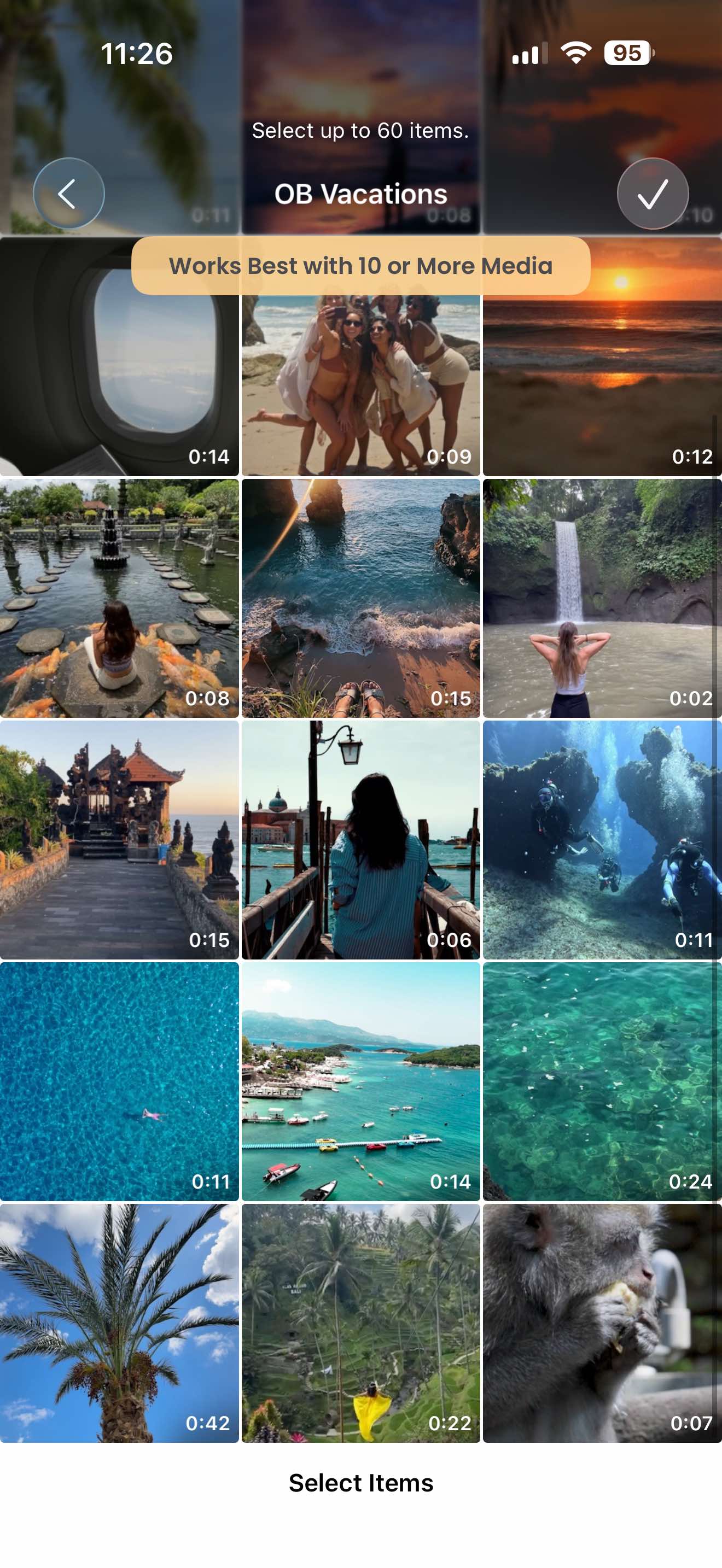Confirm selection with the checkmark button
Viewport: 722px width, 1568px height.
[653, 194]
